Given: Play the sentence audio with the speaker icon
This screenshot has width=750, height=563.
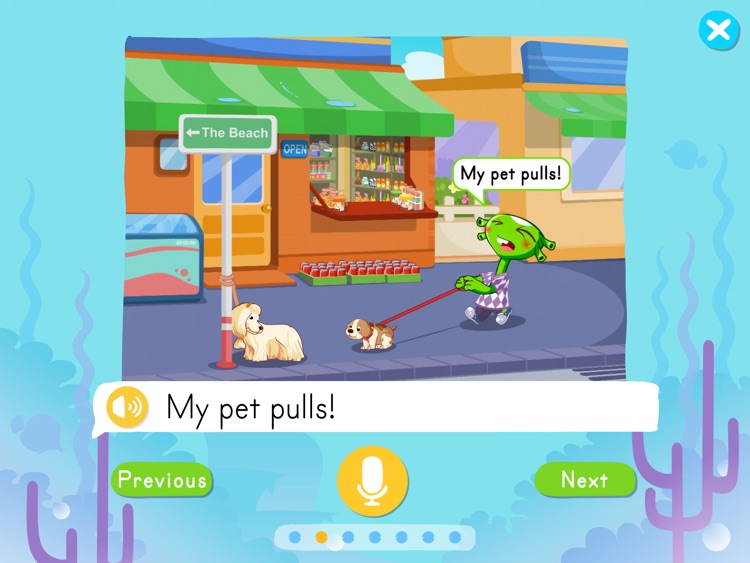Looking at the screenshot, I should click(128, 407).
